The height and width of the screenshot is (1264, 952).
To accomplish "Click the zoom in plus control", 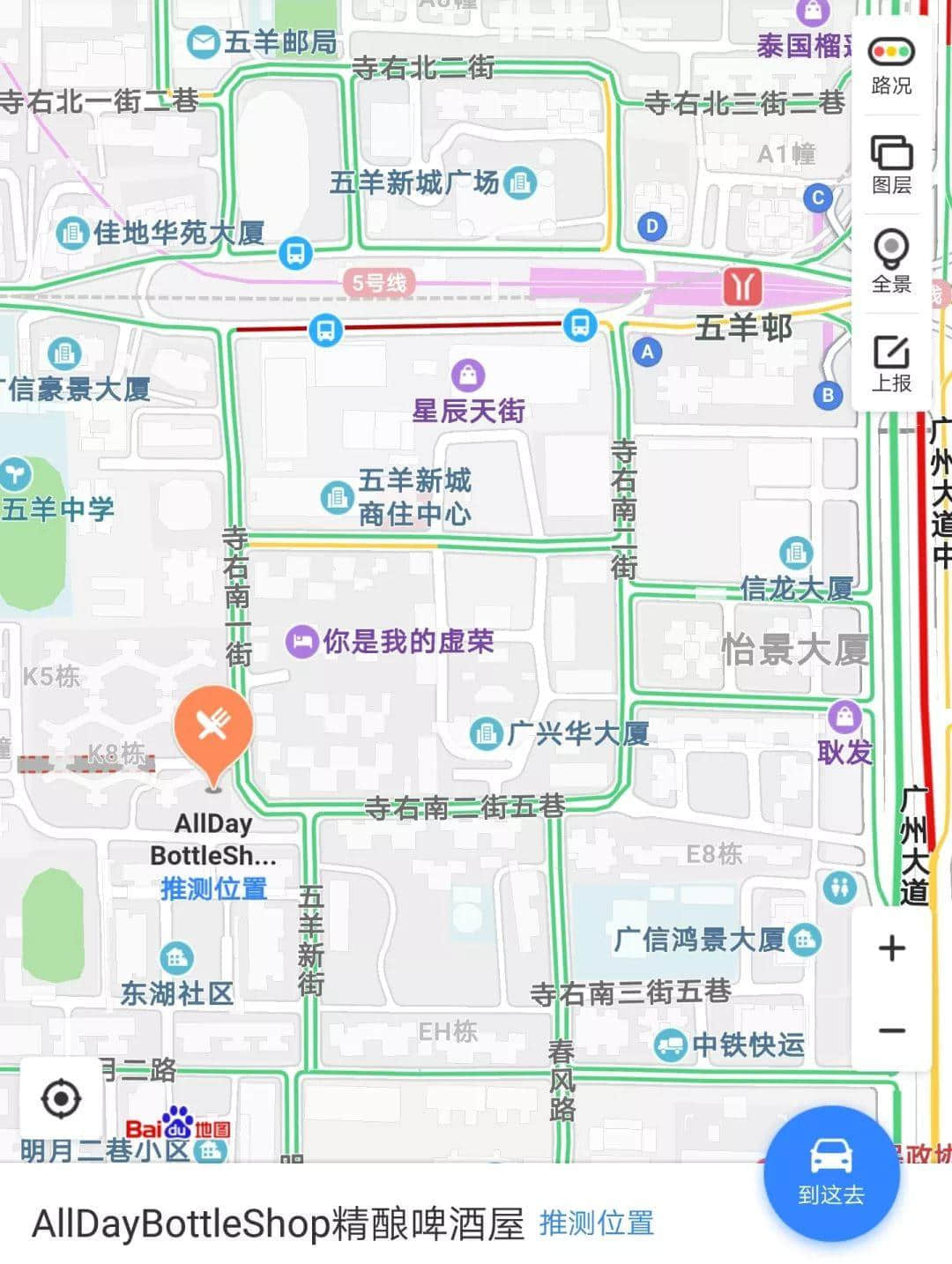I will pyautogui.click(x=890, y=948).
